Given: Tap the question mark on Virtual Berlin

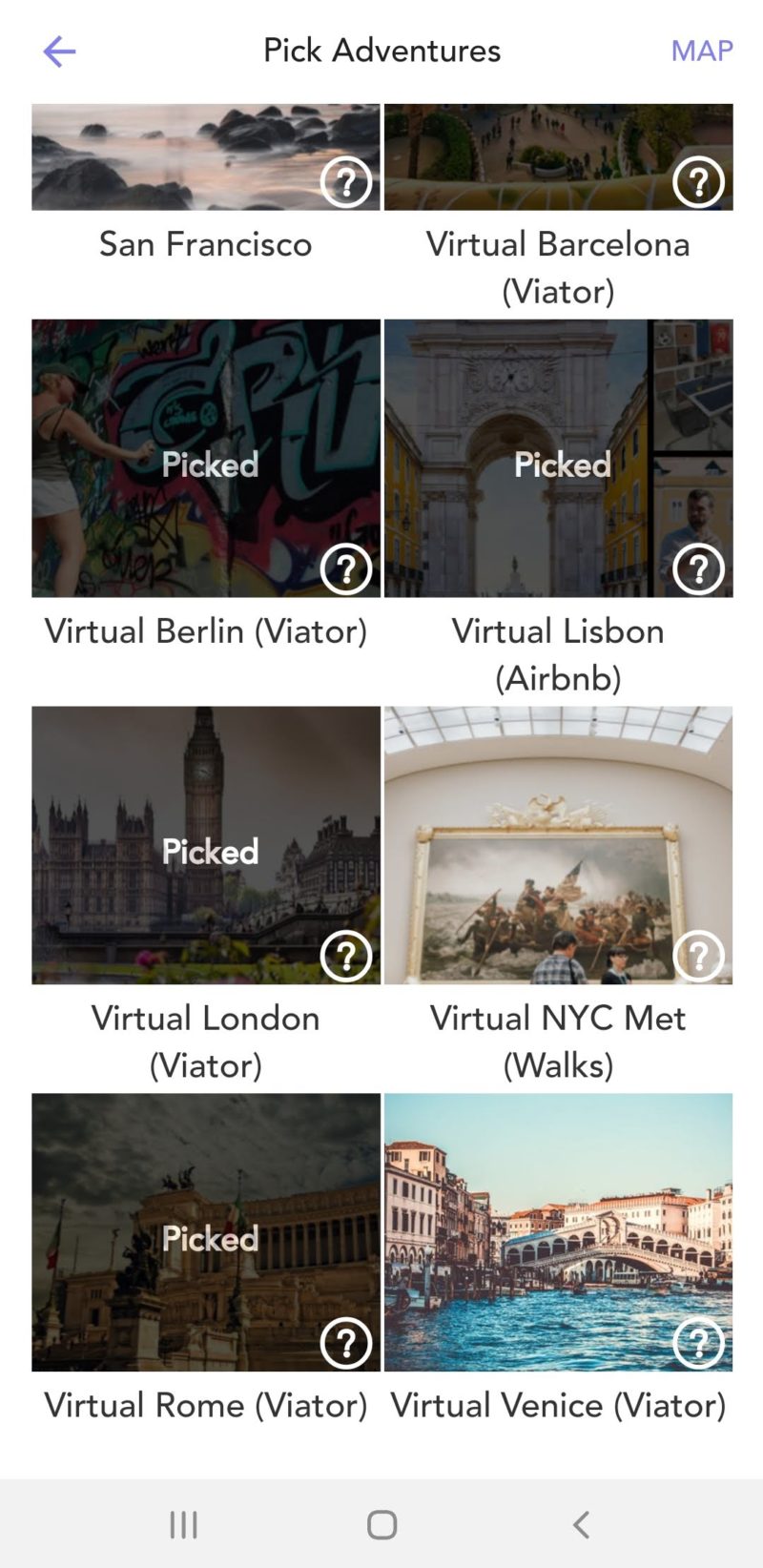Looking at the screenshot, I should coord(344,568).
